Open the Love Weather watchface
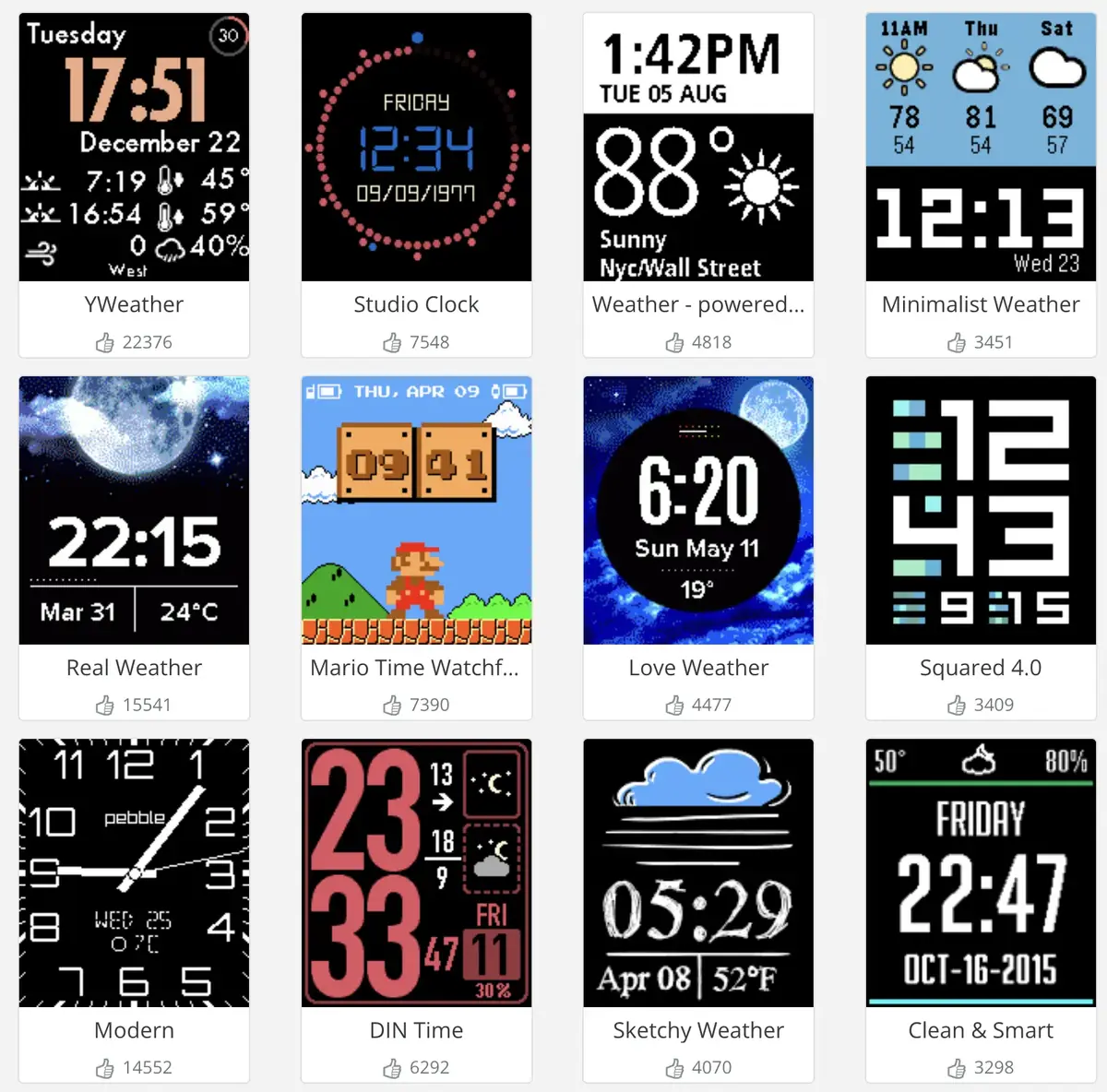Screen dimensions: 1107x1092 [x=698, y=510]
